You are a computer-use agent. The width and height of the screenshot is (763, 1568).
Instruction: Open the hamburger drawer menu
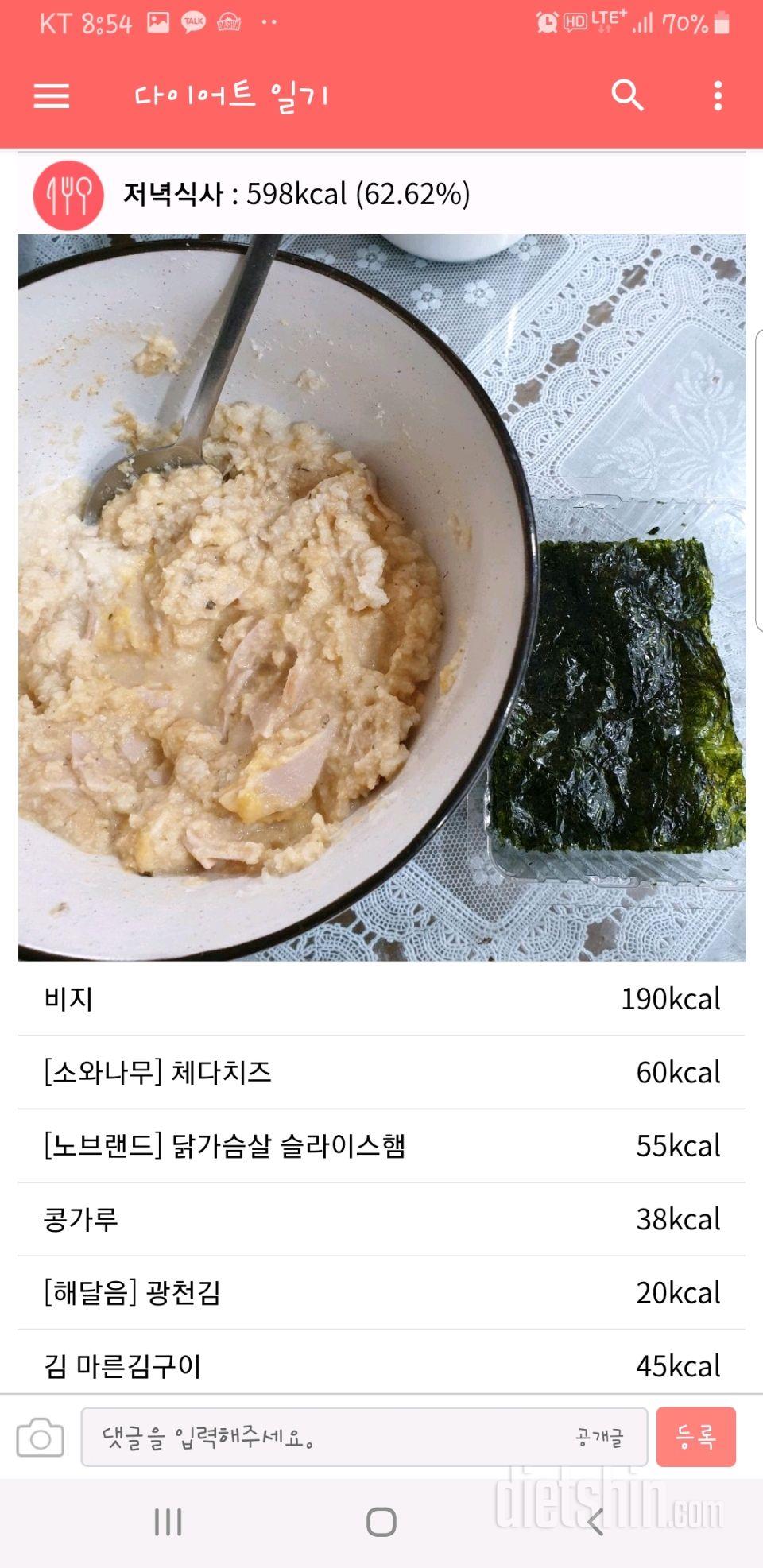click(52, 96)
